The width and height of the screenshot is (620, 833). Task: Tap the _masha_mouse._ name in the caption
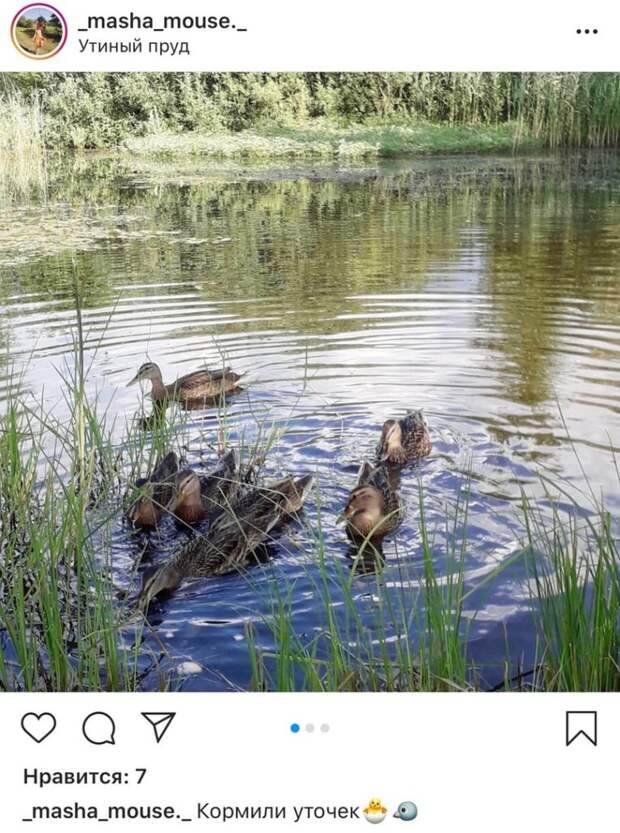pyautogui.click(x=106, y=811)
